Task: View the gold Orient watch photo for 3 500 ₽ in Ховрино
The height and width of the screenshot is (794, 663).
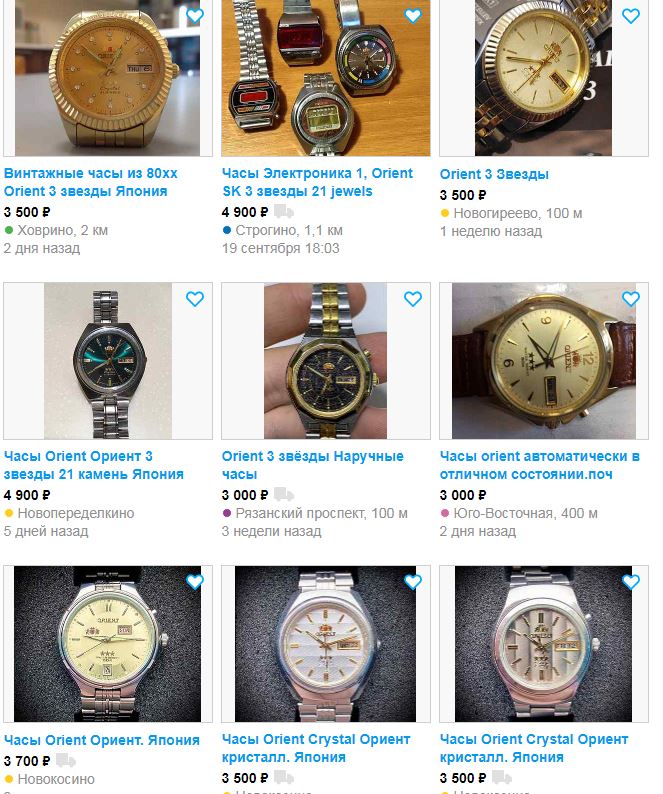Action: point(108,78)
